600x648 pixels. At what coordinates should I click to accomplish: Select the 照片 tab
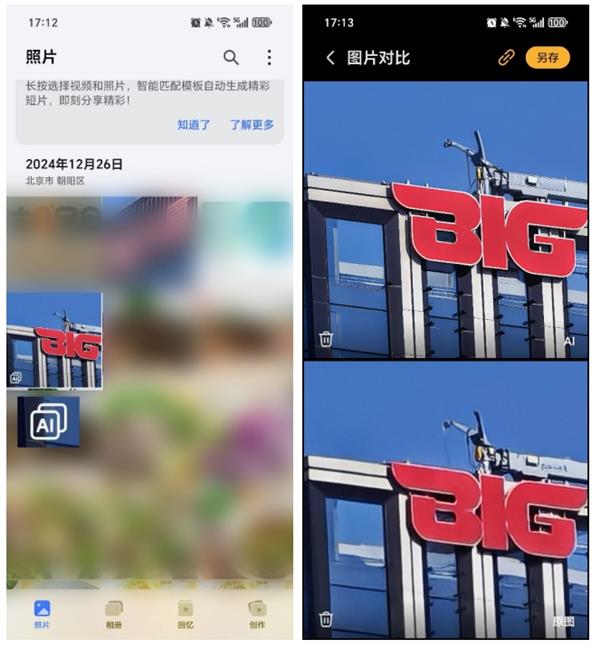point(42,612)
